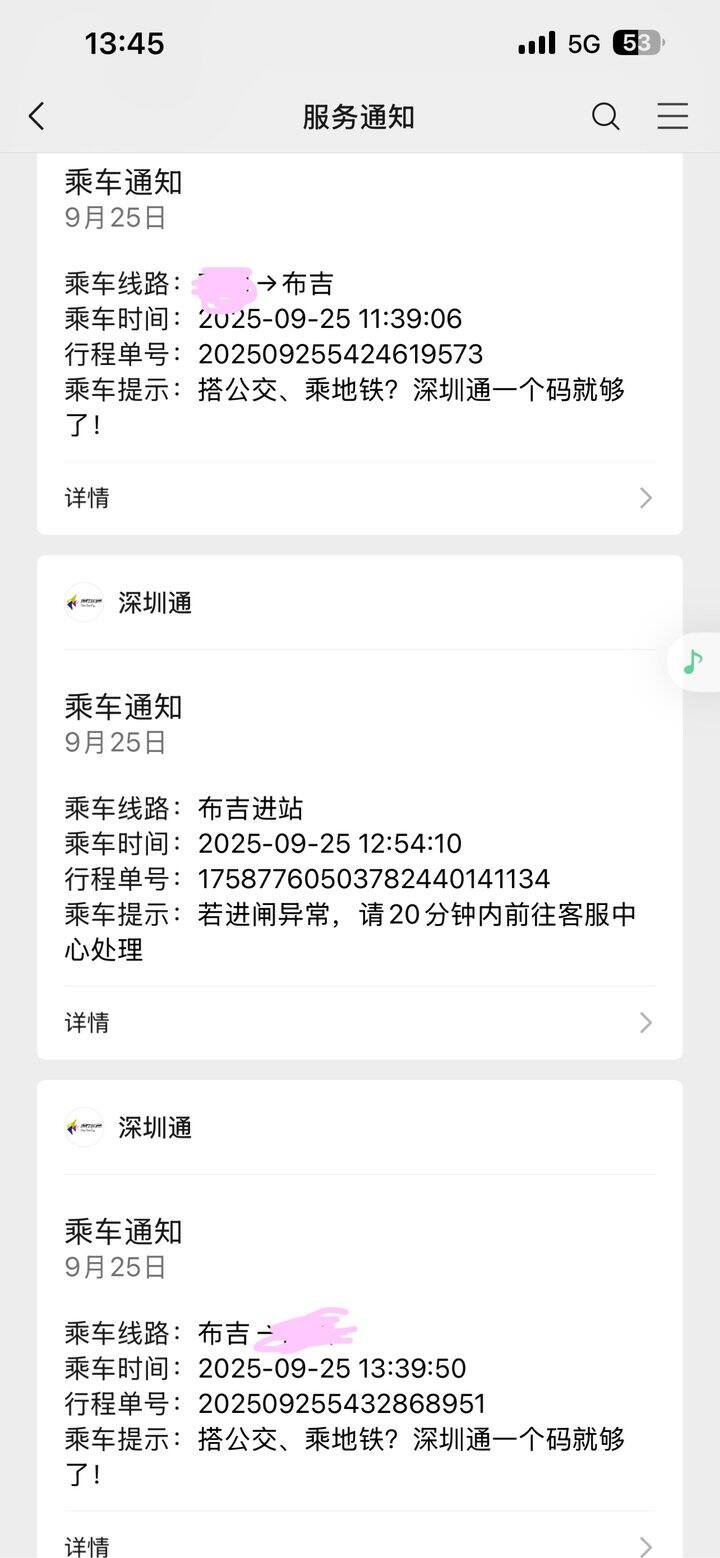Image resolution: width=720 pixels, height=1558 pixels.
Task: Open 详情 for the 11:39:06 trip
Action: pyautogui.click(x=359, y=498)
